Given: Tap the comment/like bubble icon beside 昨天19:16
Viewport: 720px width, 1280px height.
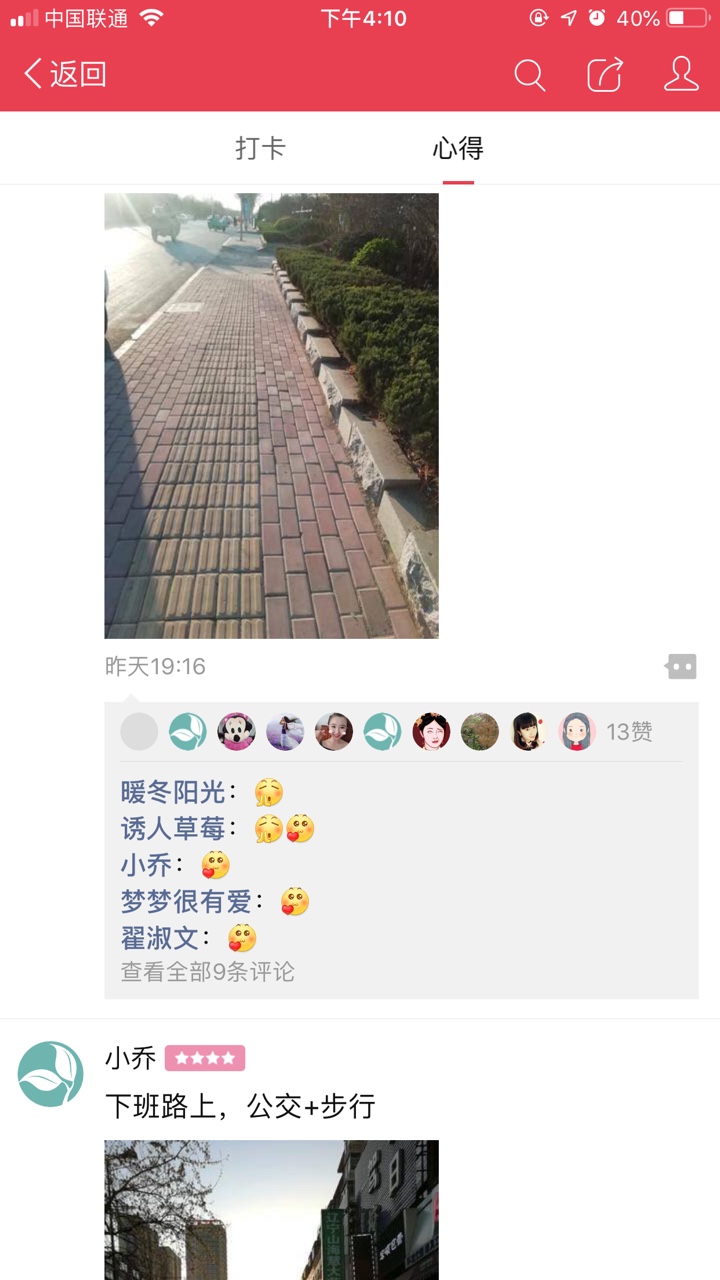Looking at the screenshot, I should pos(681,666).
